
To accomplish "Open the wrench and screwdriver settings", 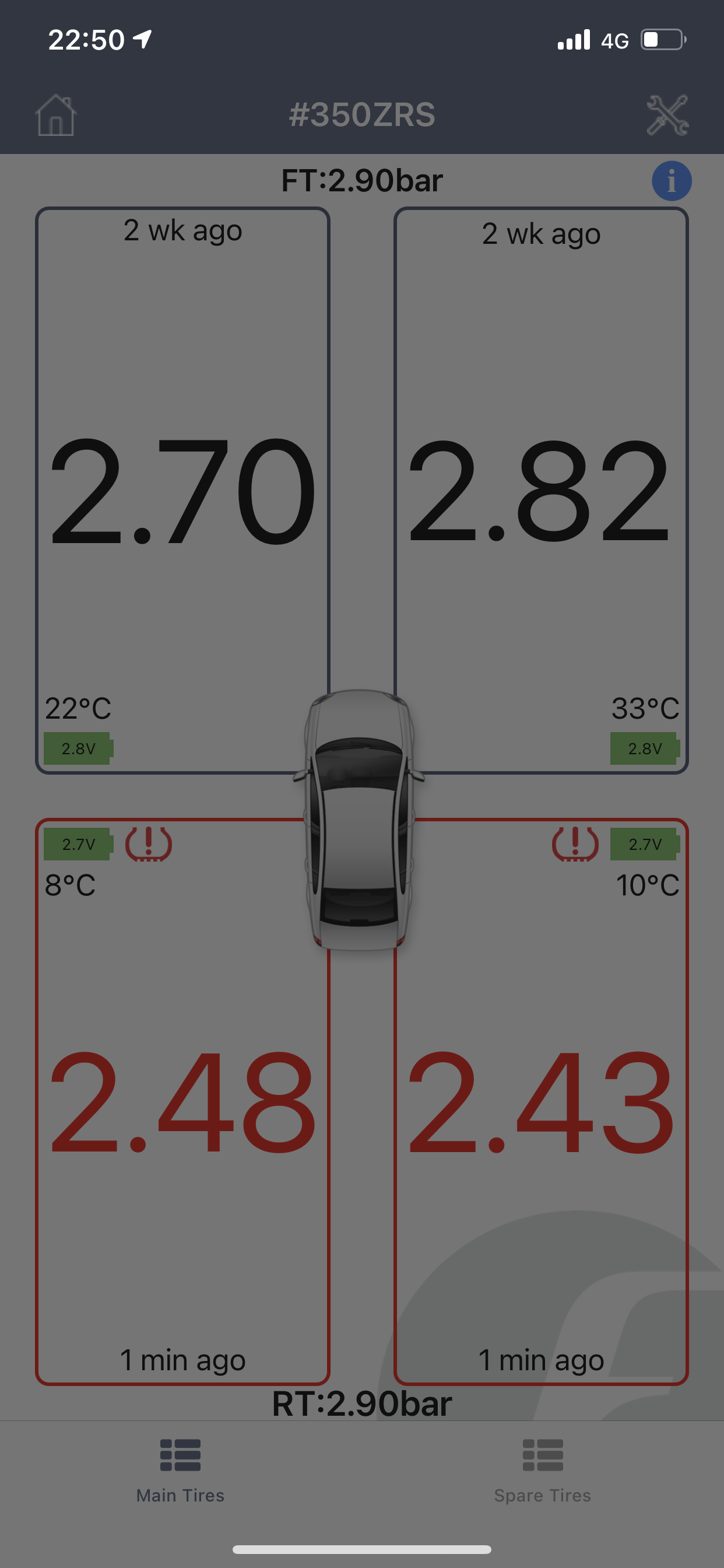I will point(667,115).
